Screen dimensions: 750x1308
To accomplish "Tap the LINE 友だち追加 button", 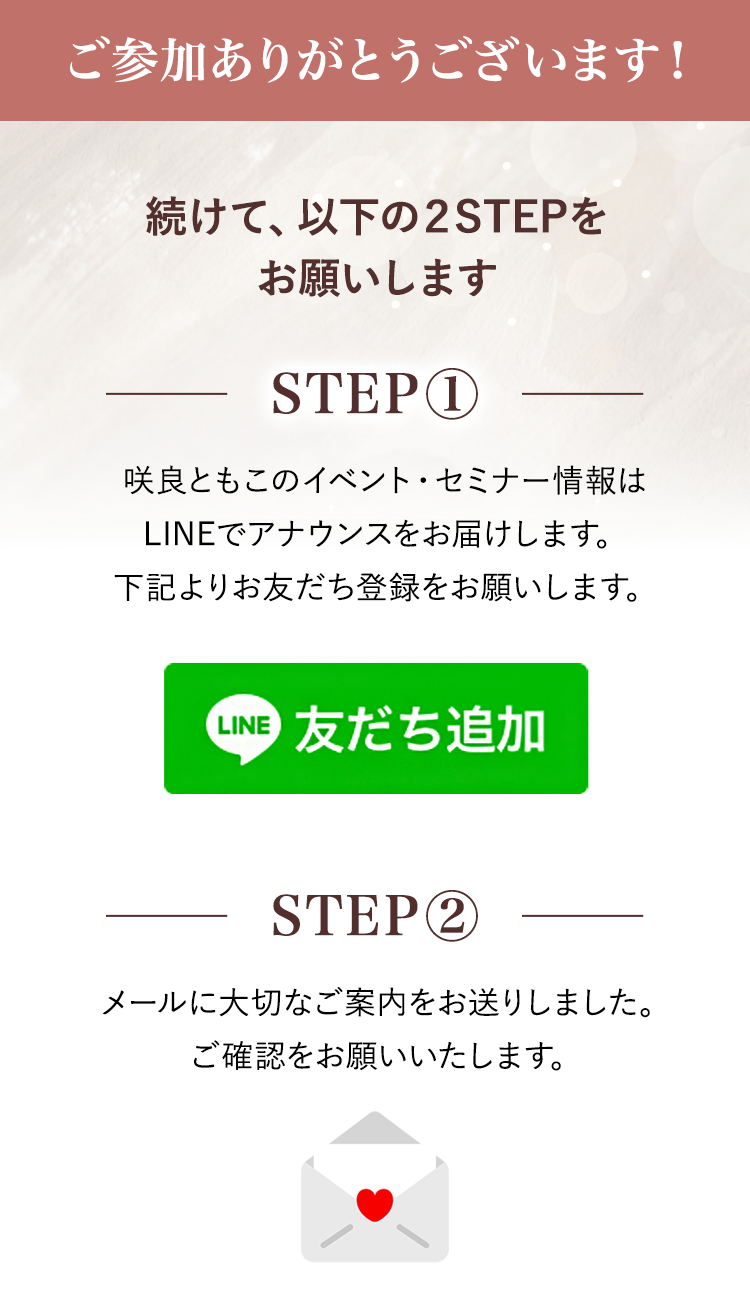I will click(375, 728).
